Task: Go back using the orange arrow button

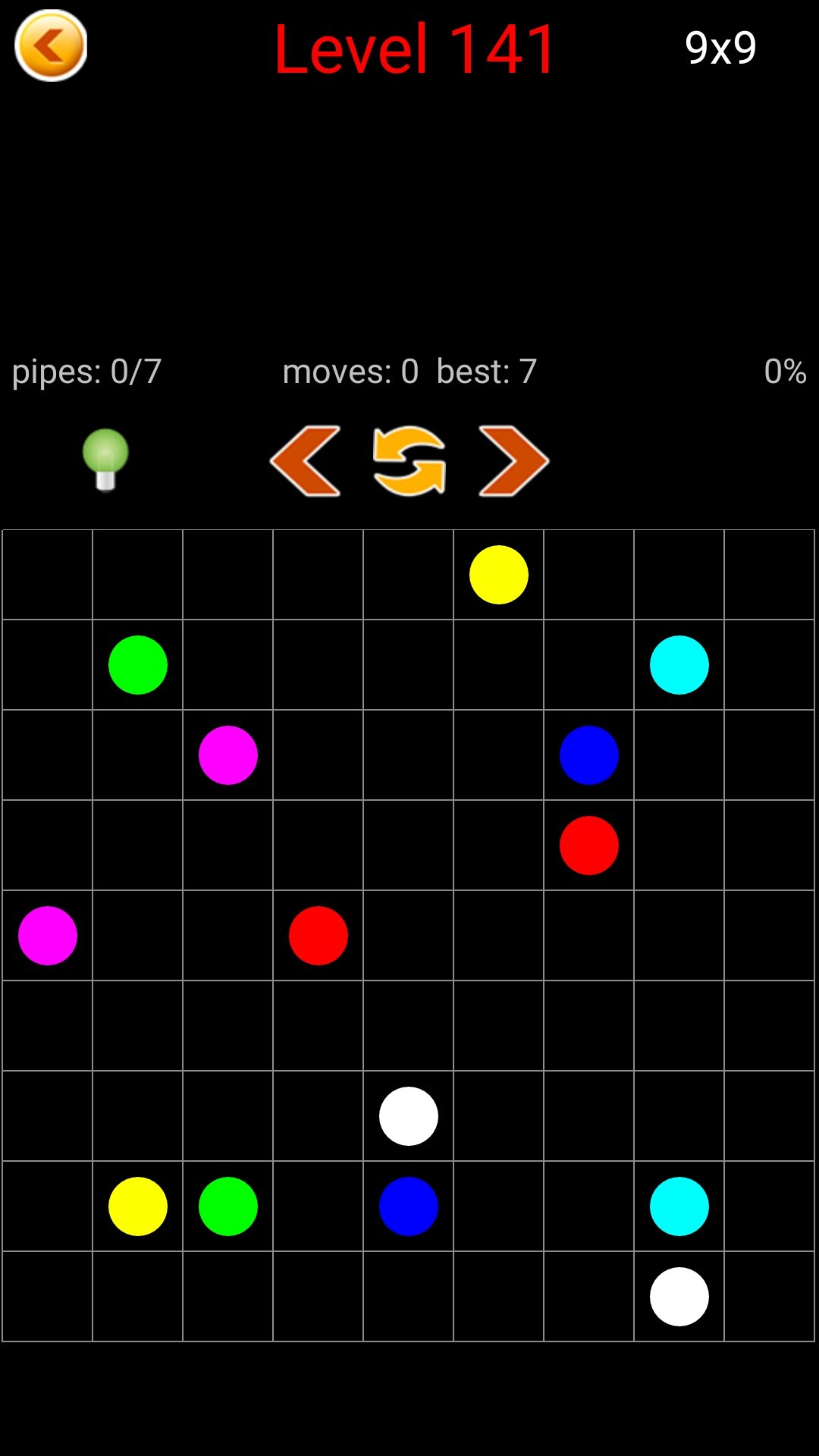Action: 51,45
